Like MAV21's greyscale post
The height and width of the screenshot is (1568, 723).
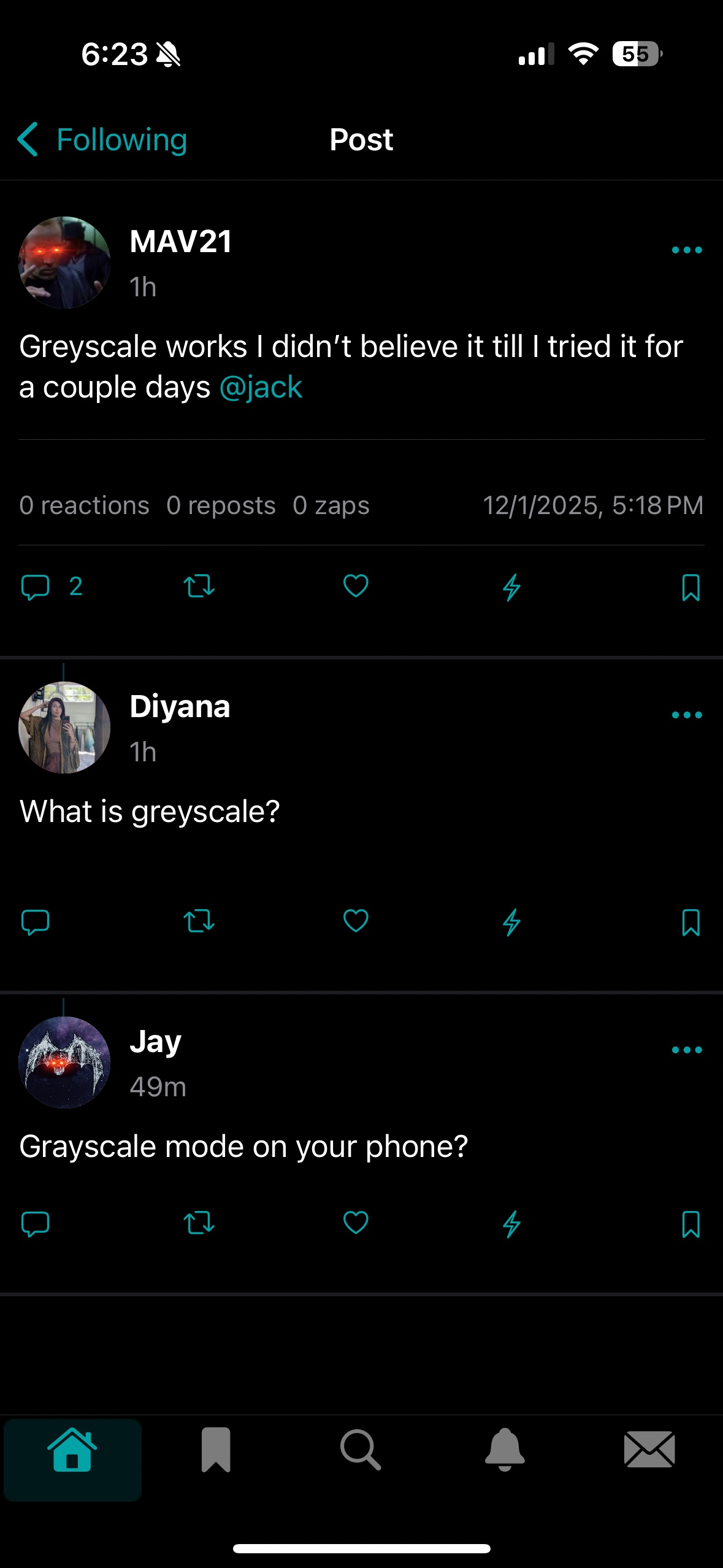[355, 587]
